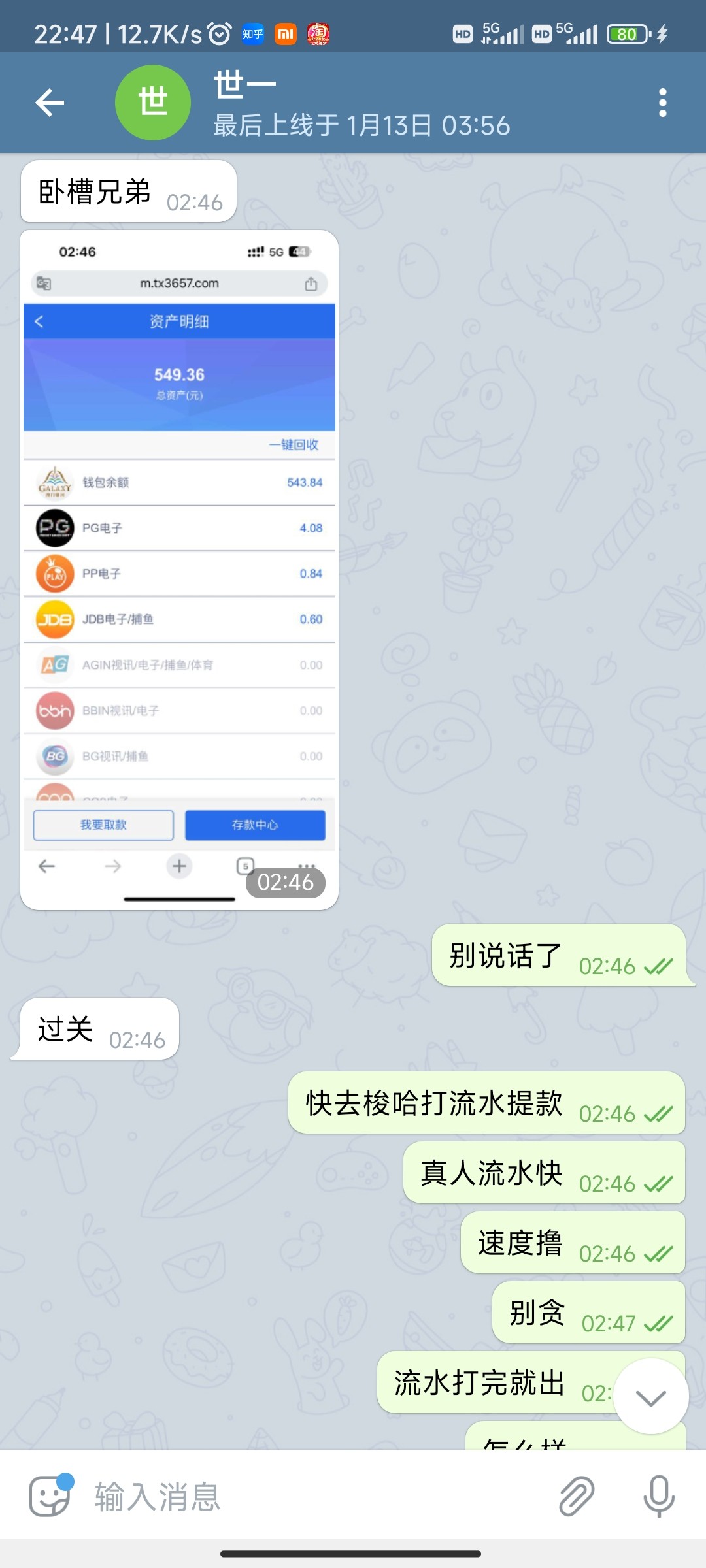Open 世一's profile from the avatar

click(x=153, y=103)
